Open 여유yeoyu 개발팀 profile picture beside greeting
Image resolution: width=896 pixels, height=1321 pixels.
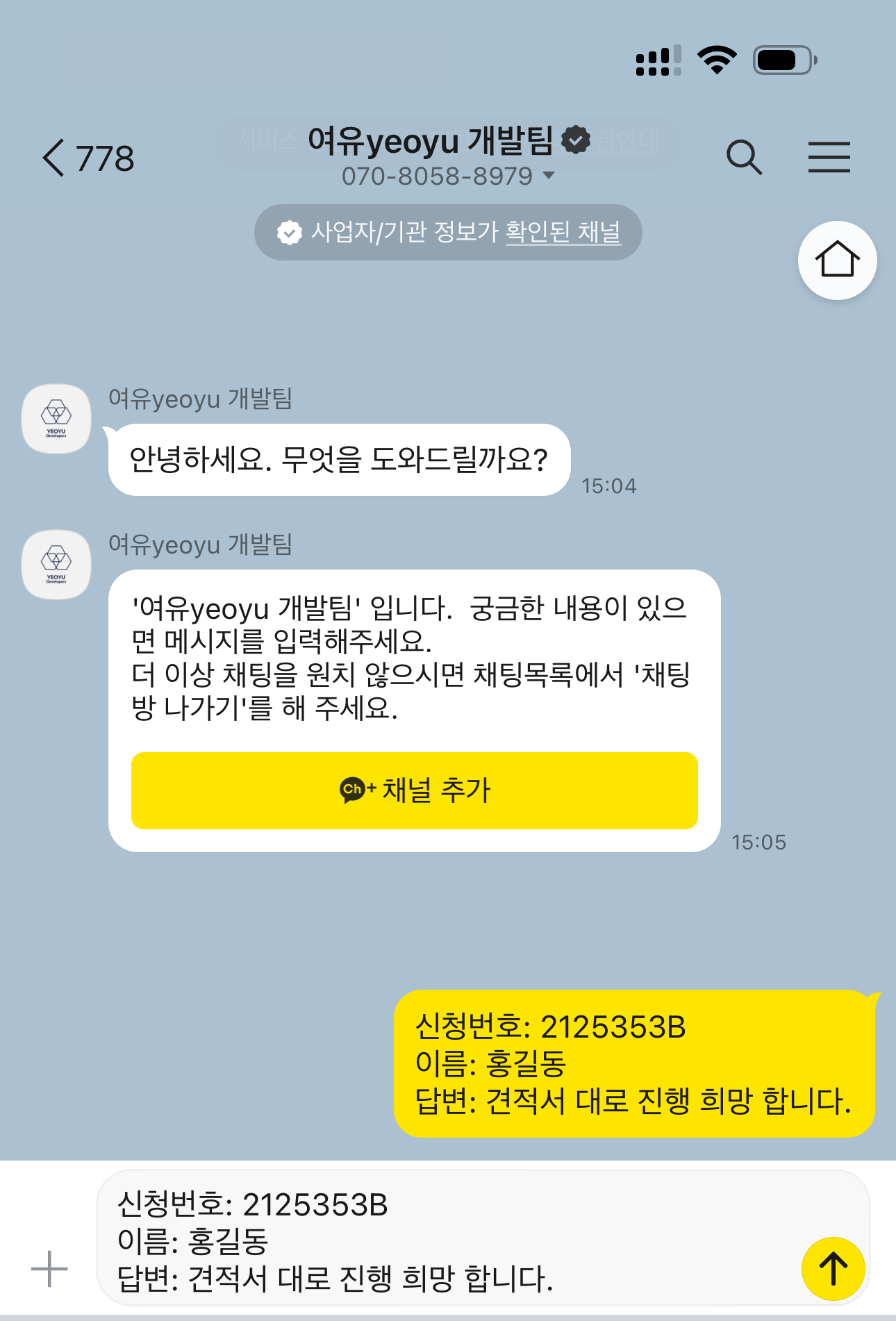[56, 419]
